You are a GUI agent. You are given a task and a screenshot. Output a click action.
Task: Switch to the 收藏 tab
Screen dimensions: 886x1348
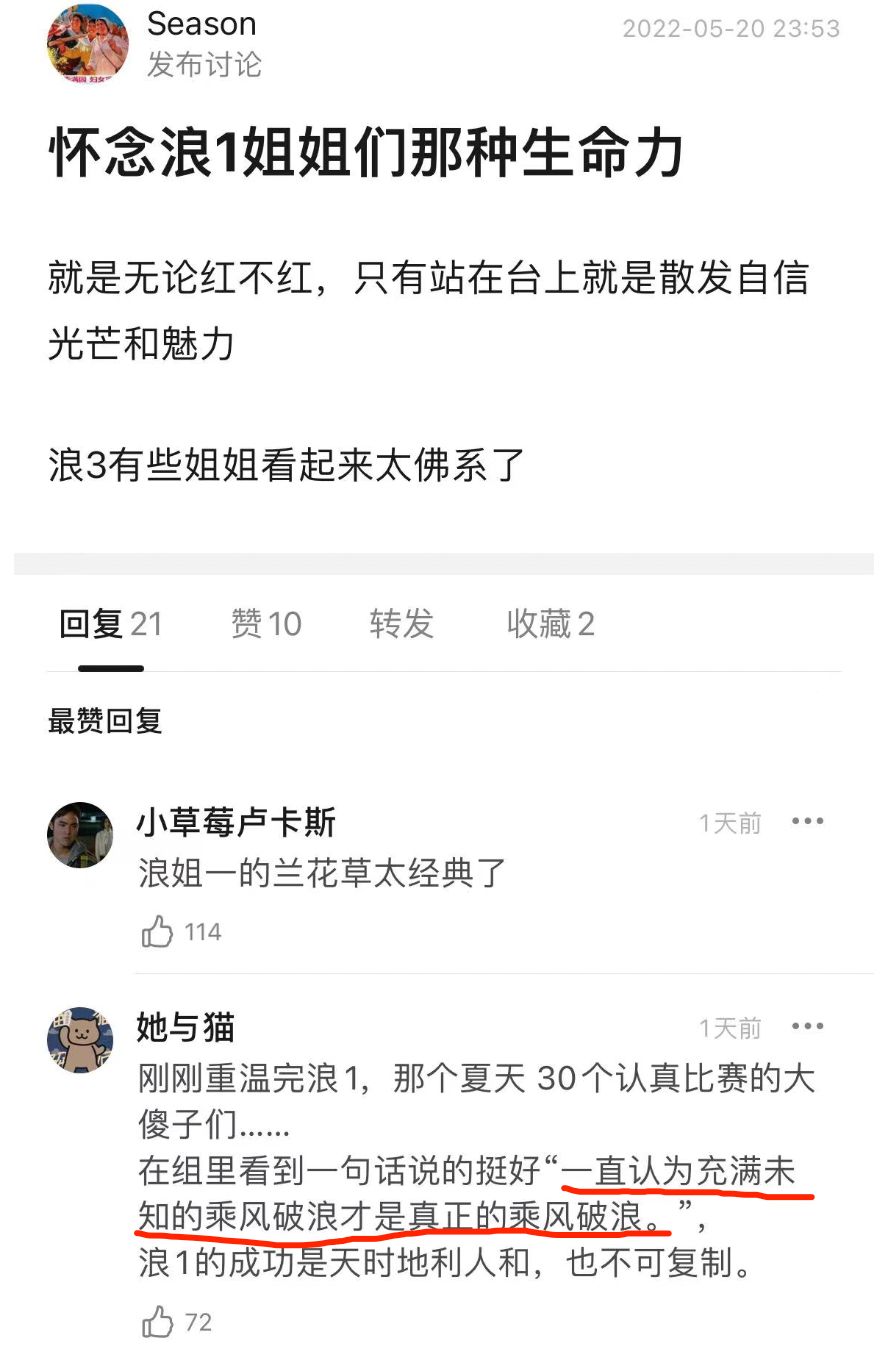click(550, 624)
